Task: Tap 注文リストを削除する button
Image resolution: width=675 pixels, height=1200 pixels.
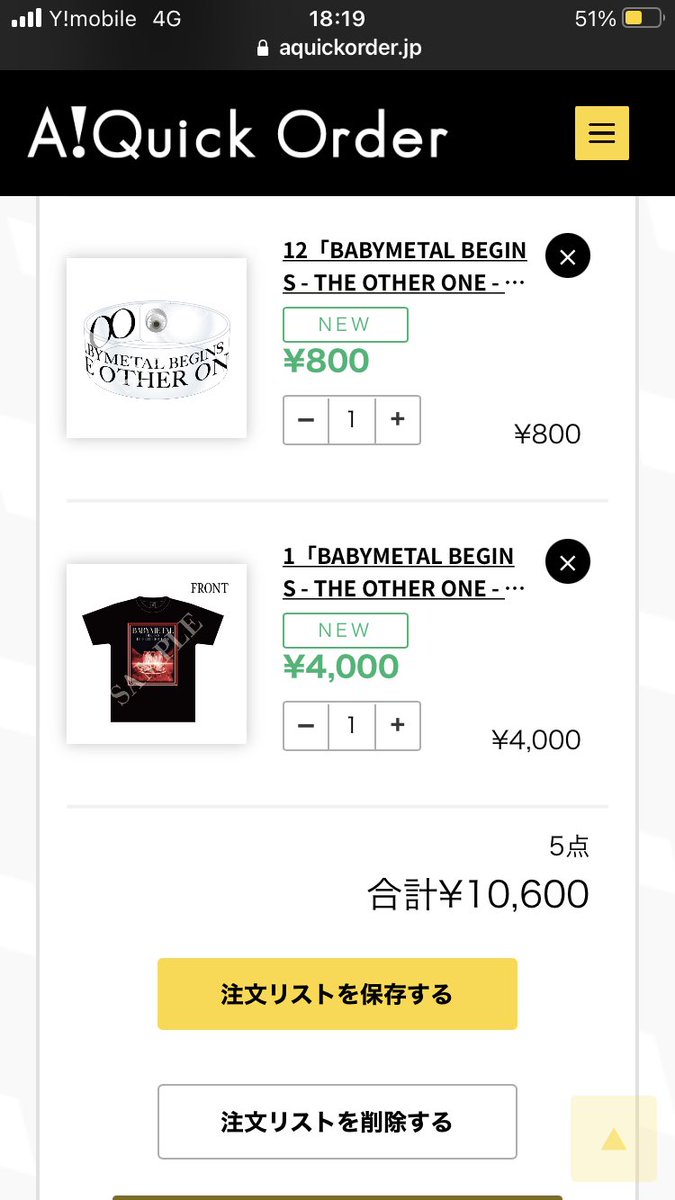Action: (x=337, y=1122)
